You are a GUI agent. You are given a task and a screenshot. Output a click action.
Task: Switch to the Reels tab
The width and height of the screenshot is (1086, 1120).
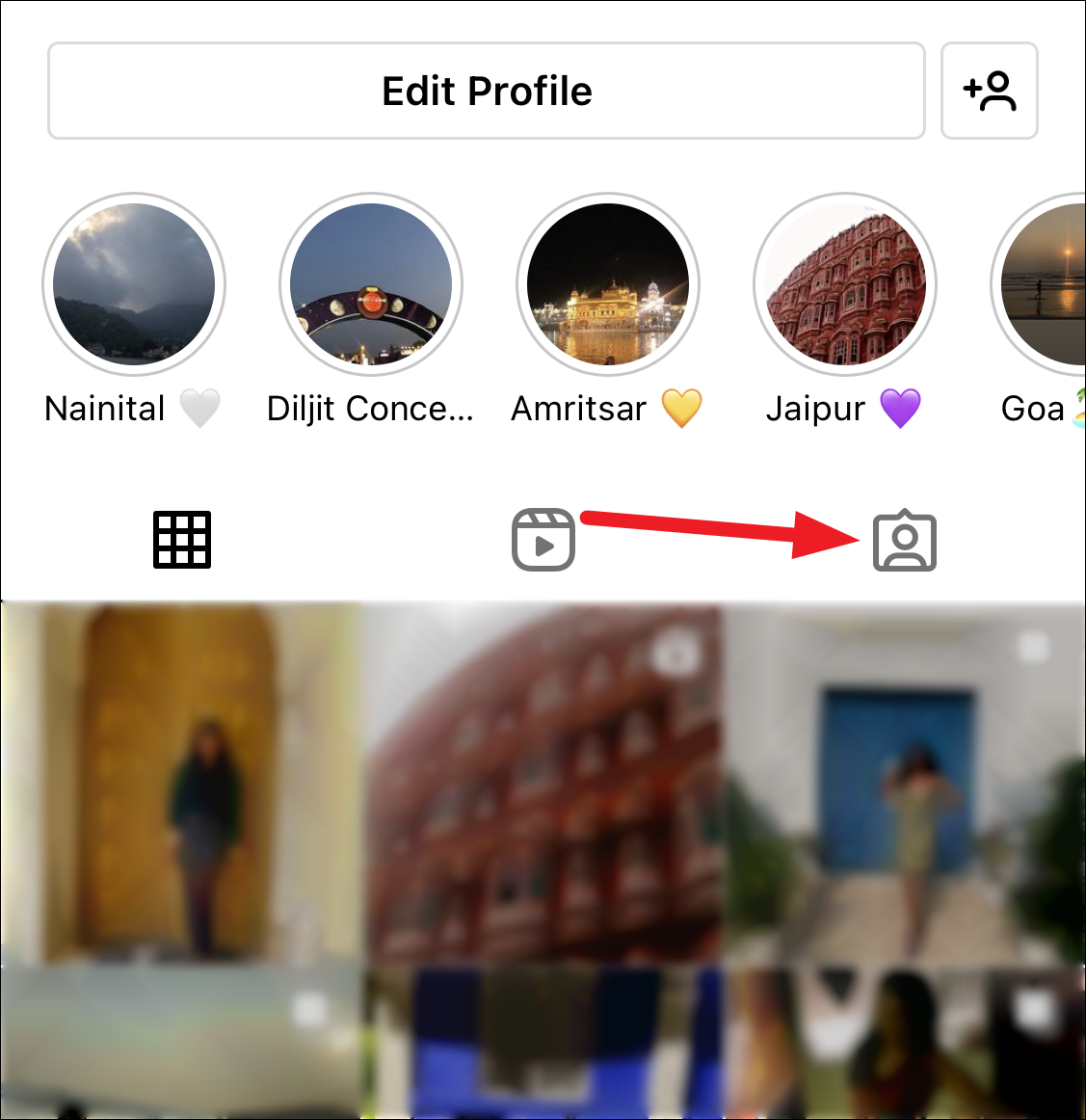pyautogui.click(x=543, y=540)
